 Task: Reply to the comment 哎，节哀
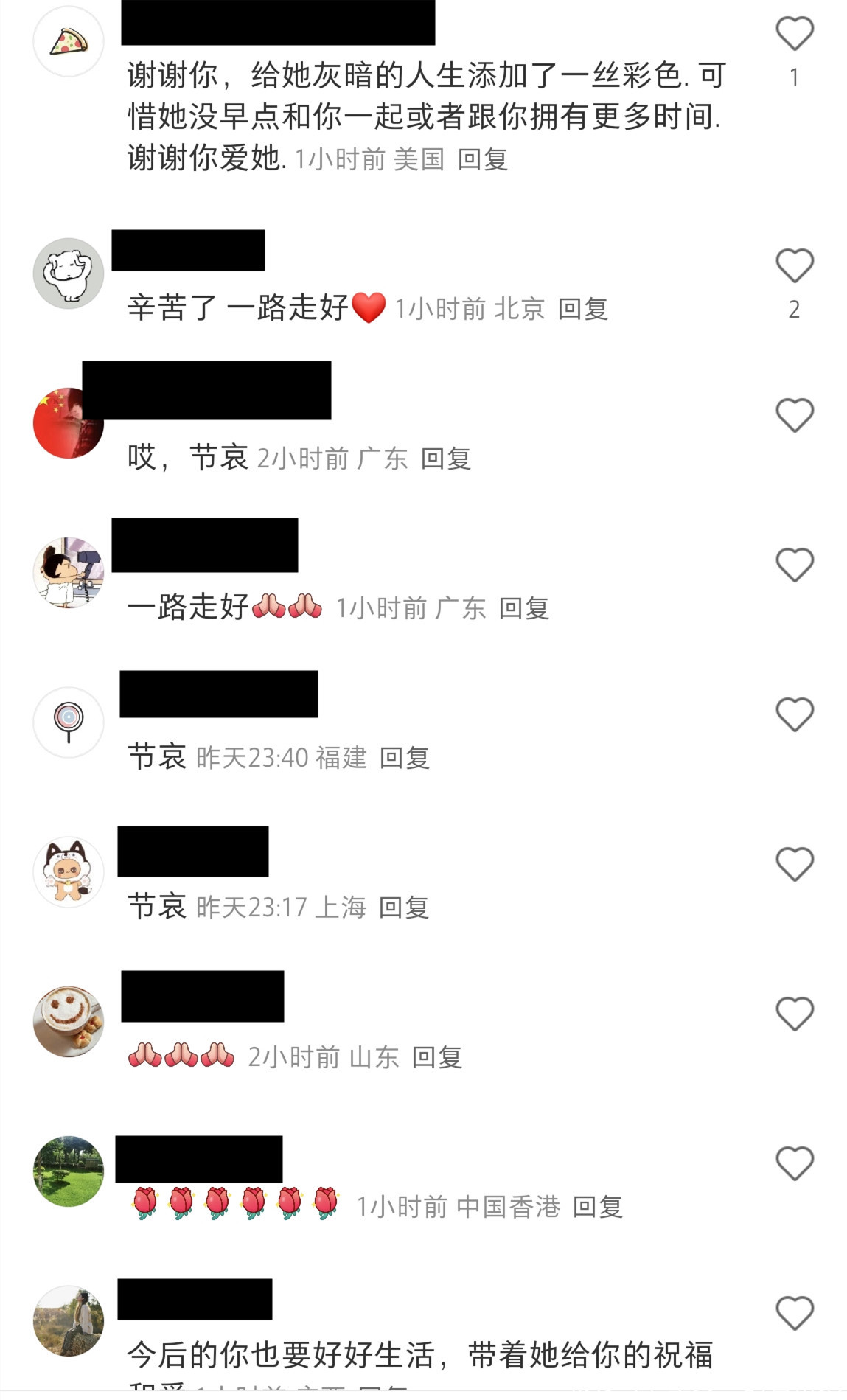pos(445,459)
